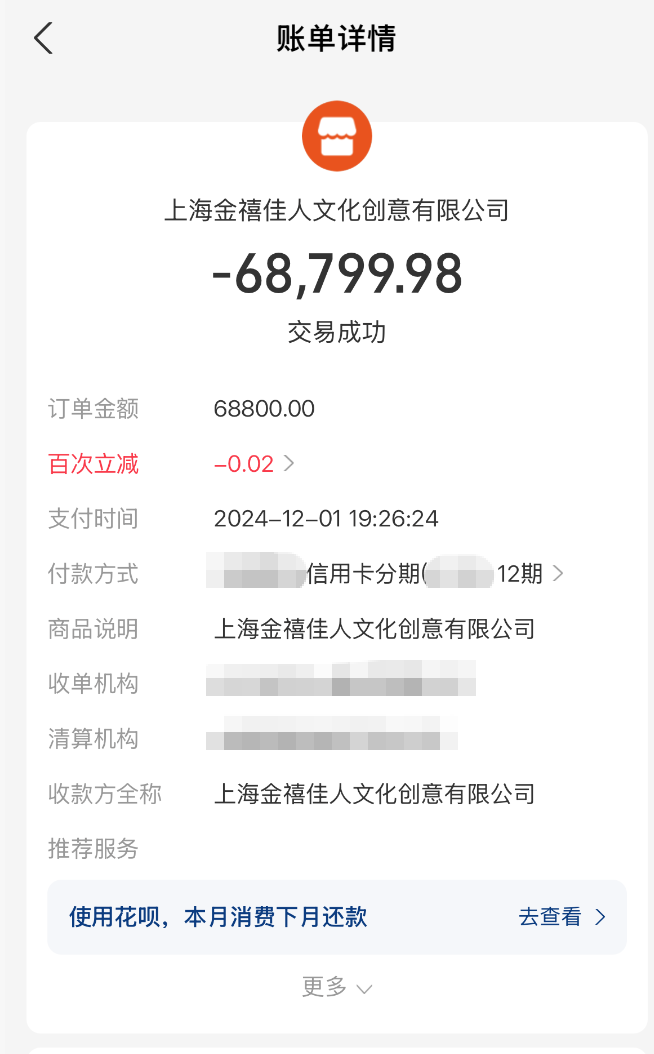Go back from the 账单详情 page
Image resolution: width=654 pixels, height=1054 pixels.
(43, 39)
